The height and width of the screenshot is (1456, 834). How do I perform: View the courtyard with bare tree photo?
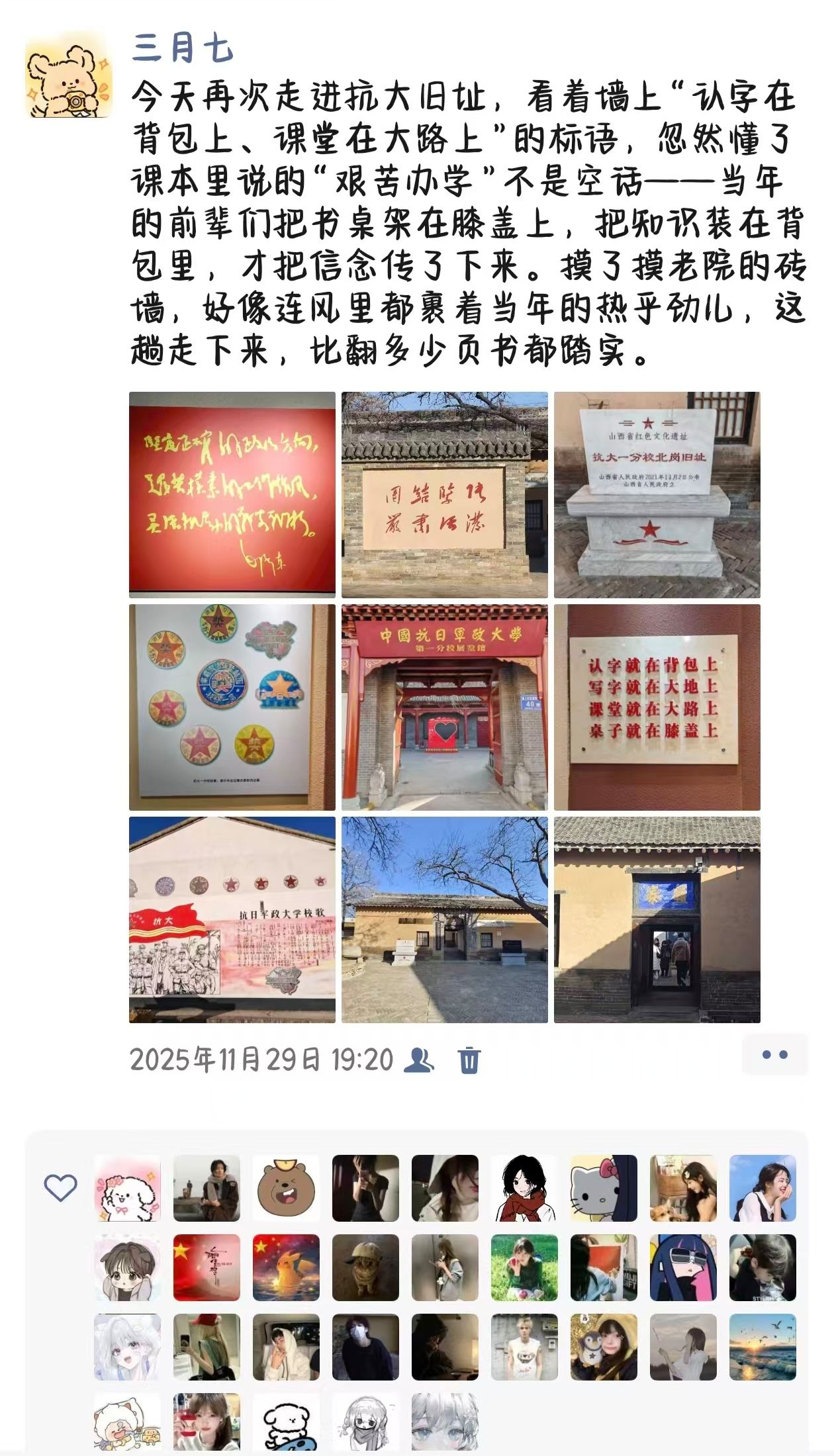point(444,919)
